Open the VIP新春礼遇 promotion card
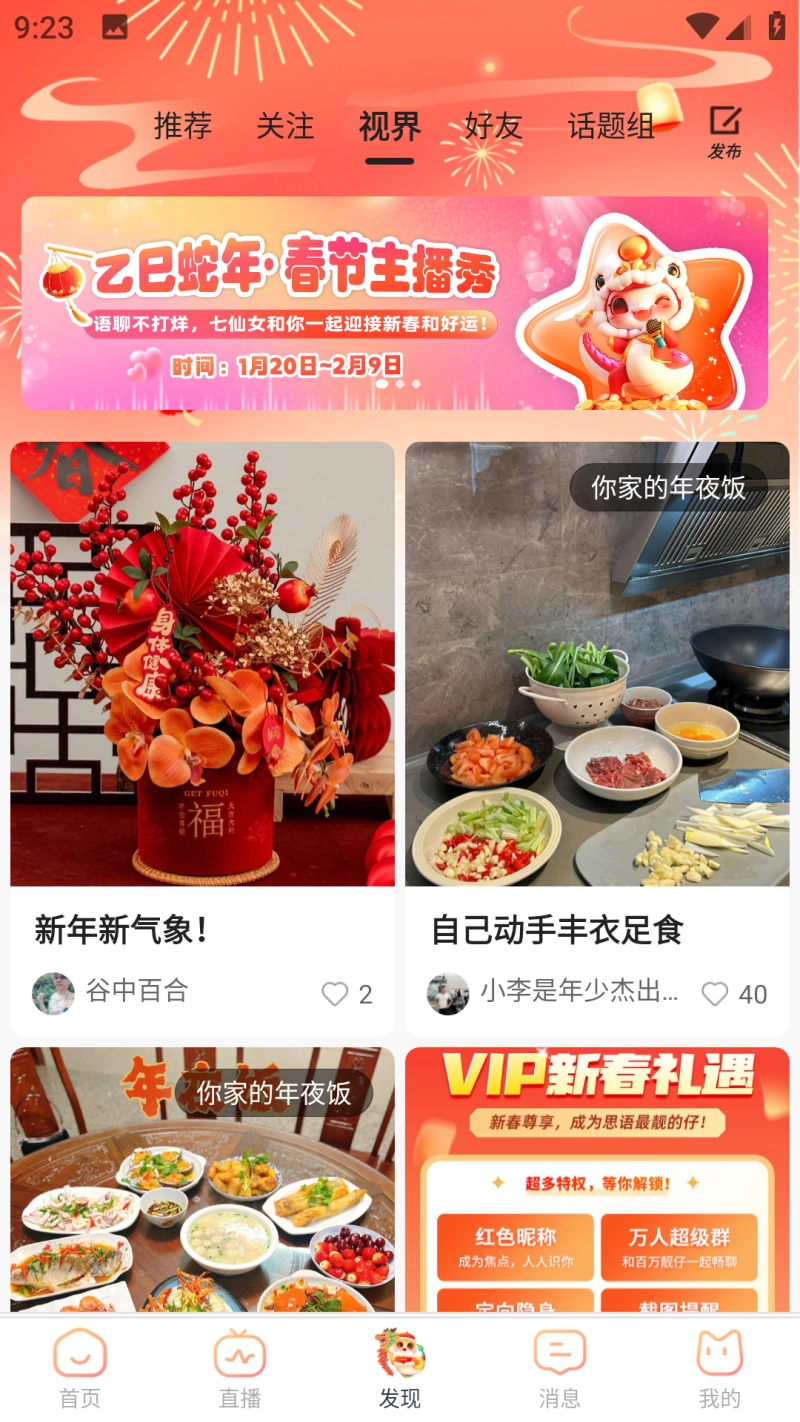Screen dimensions: 800x1422 (x=597, y=1180)
